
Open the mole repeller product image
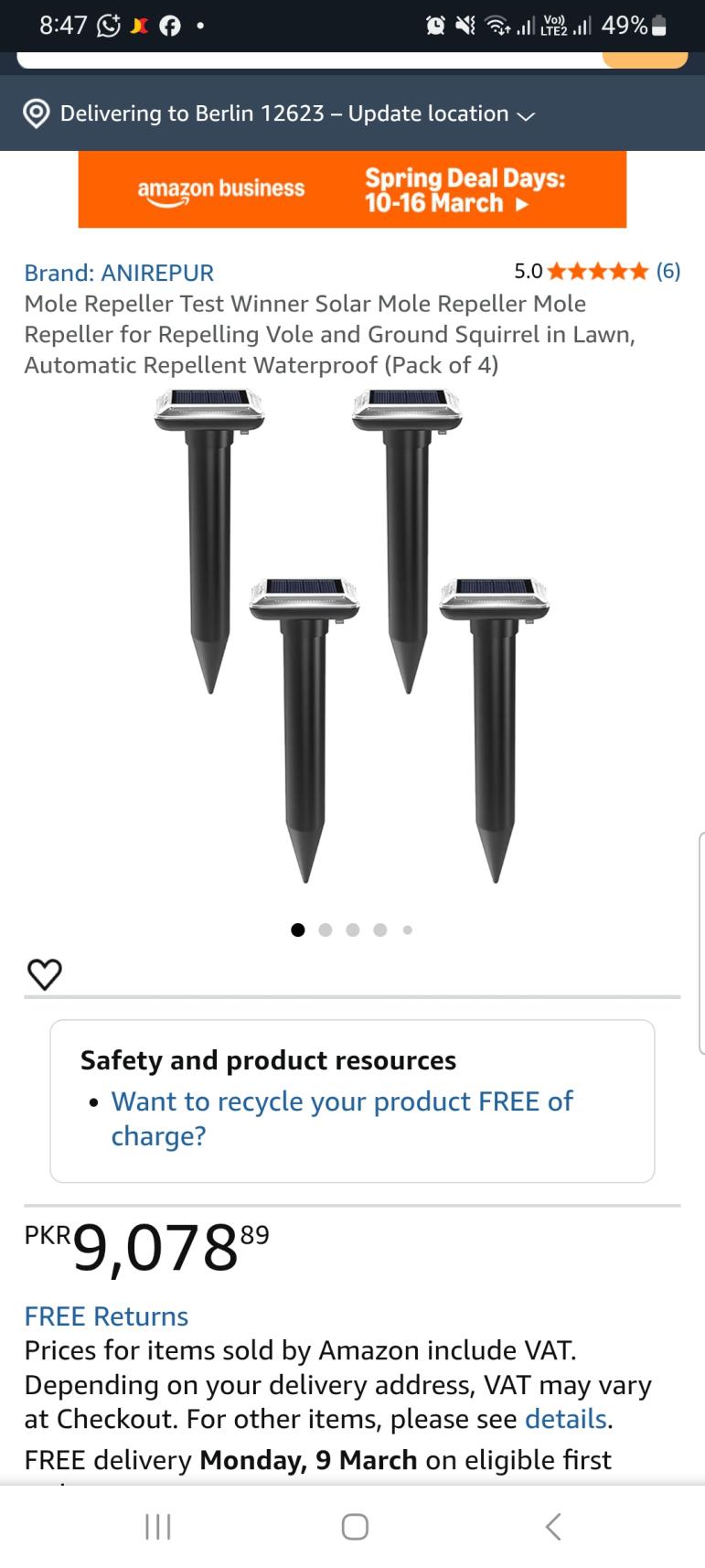(352, 636)
